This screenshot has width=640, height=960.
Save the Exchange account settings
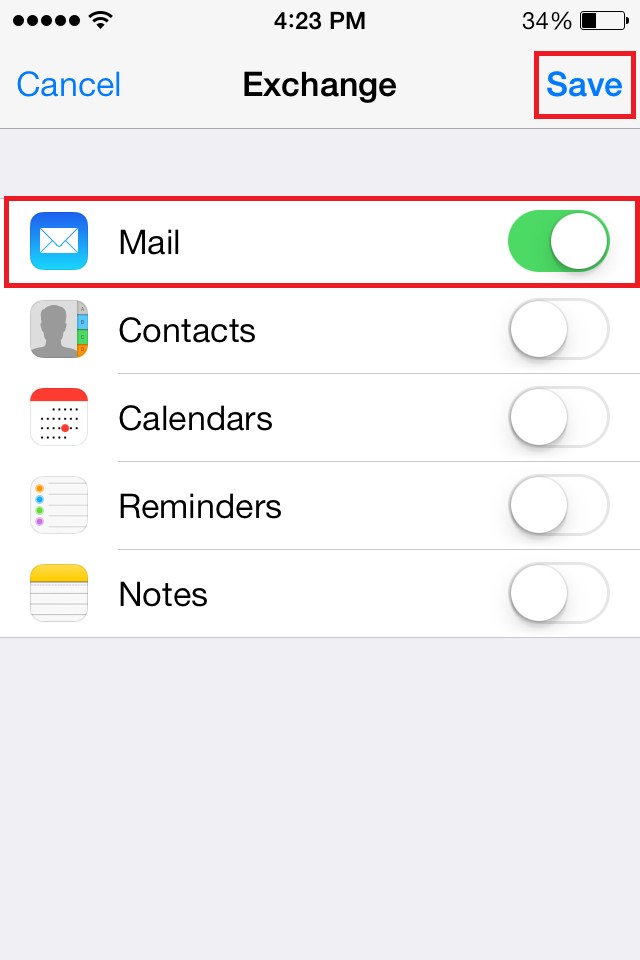584,85
